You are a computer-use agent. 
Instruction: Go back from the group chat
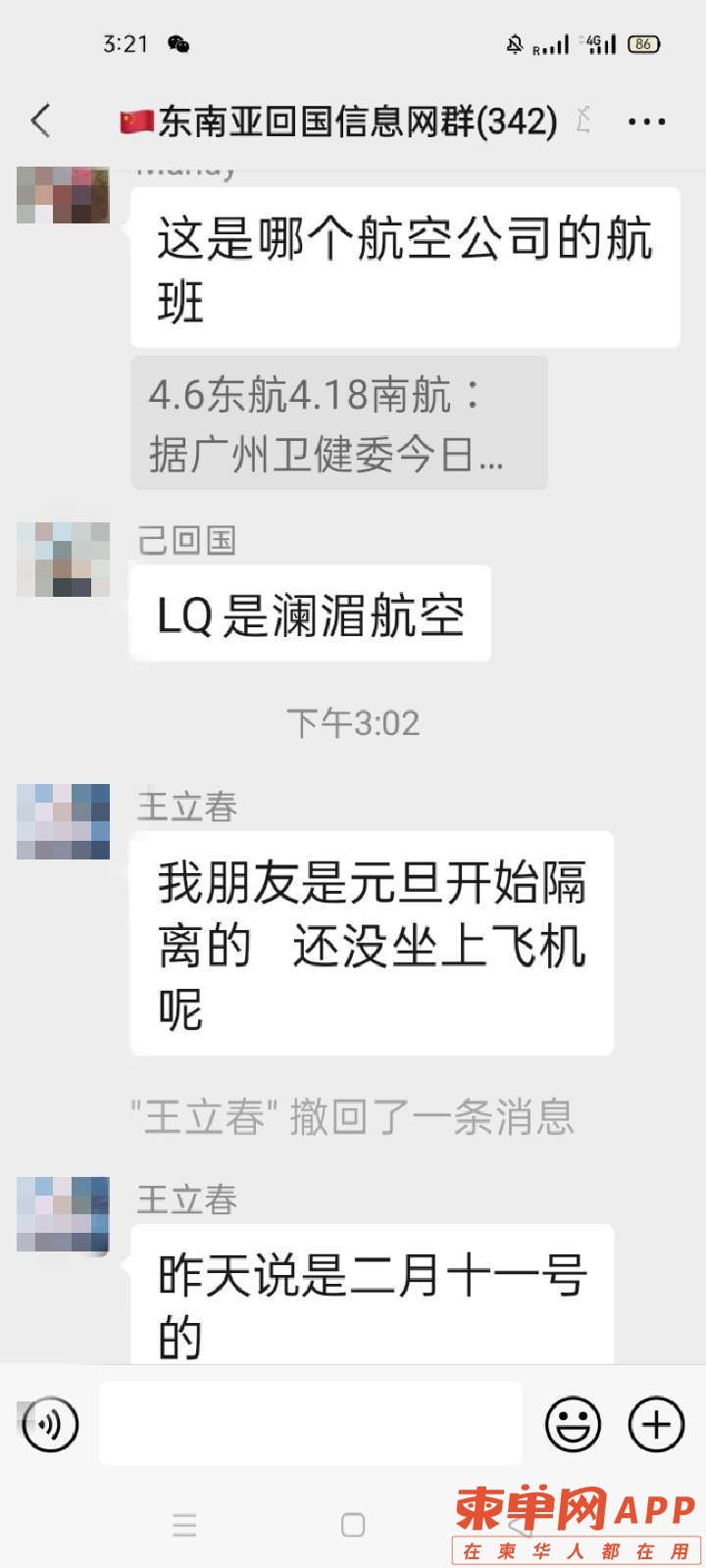pyautogui.click(x=41, y=122)
